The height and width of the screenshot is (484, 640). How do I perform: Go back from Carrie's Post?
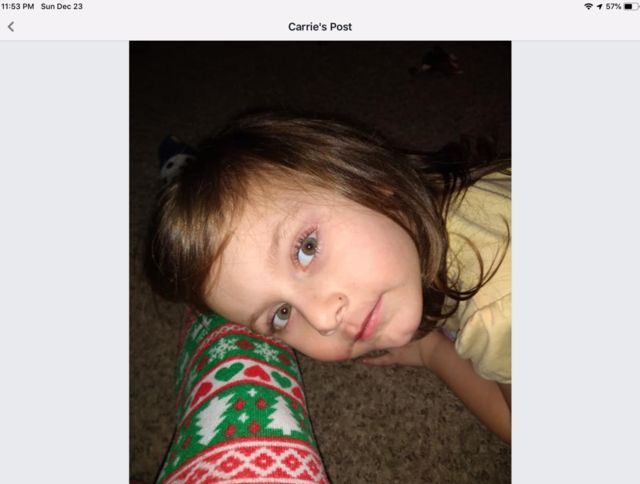click(11, 27)
